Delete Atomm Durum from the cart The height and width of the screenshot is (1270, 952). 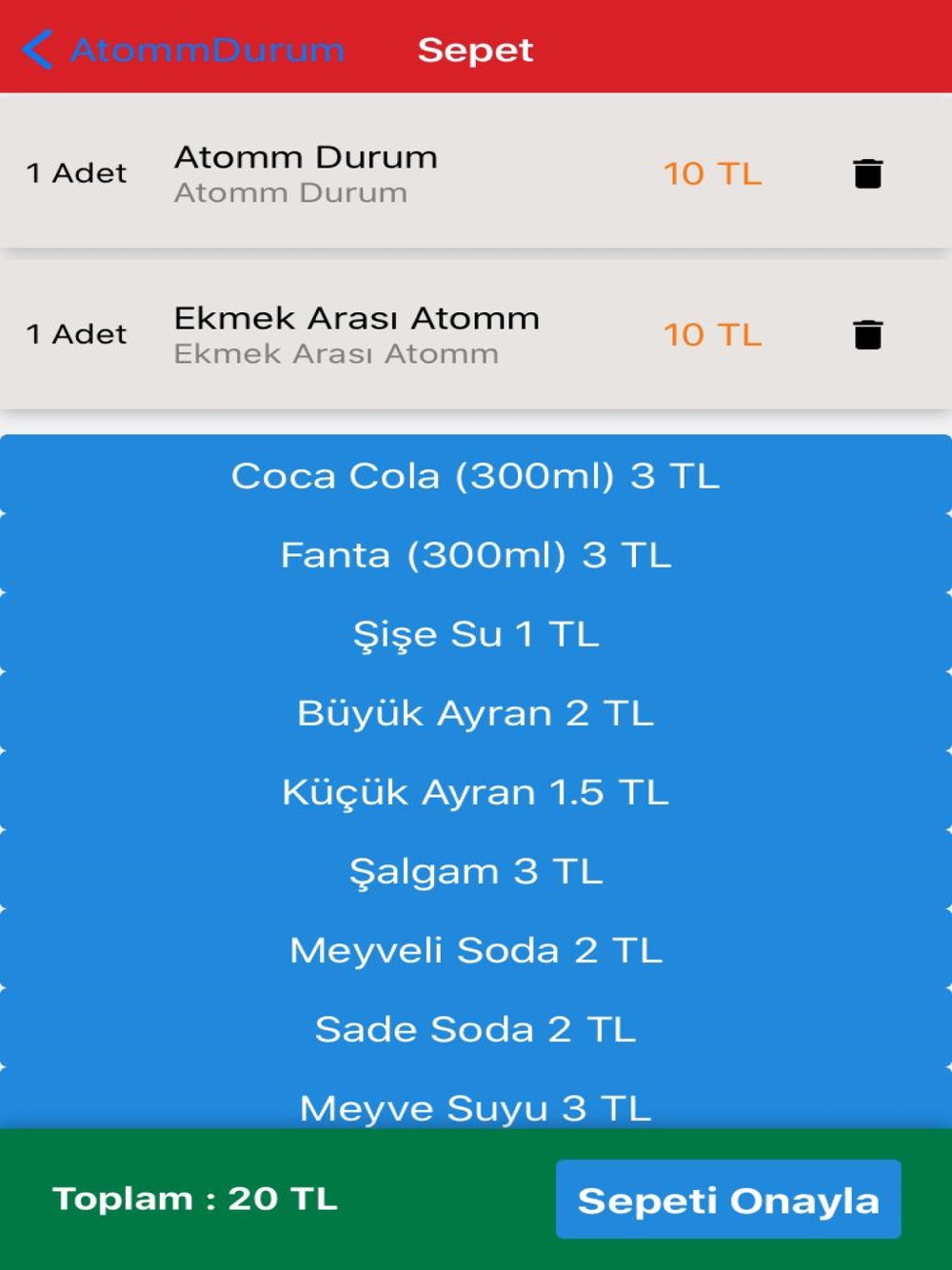coord(867,173)
